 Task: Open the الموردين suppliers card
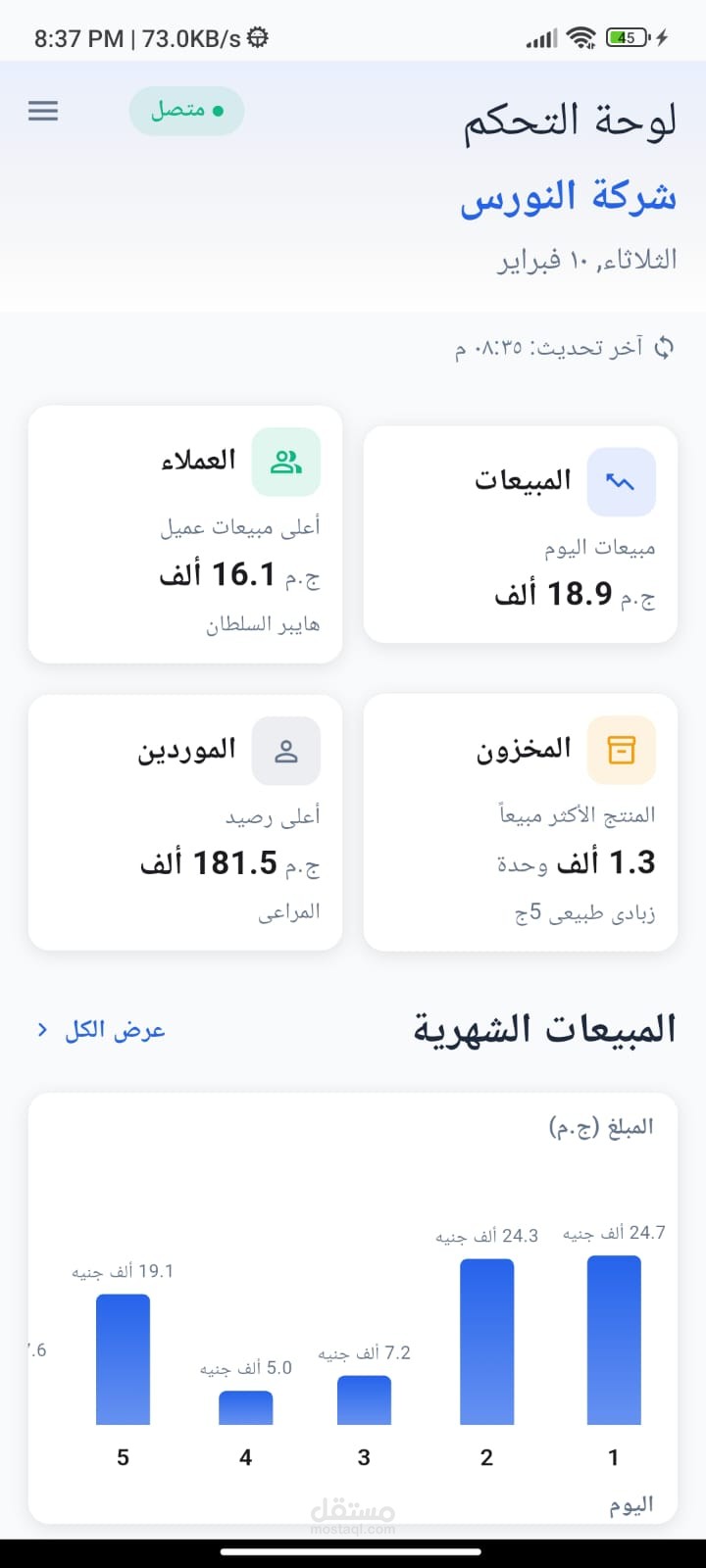click(x=185, y=822)
